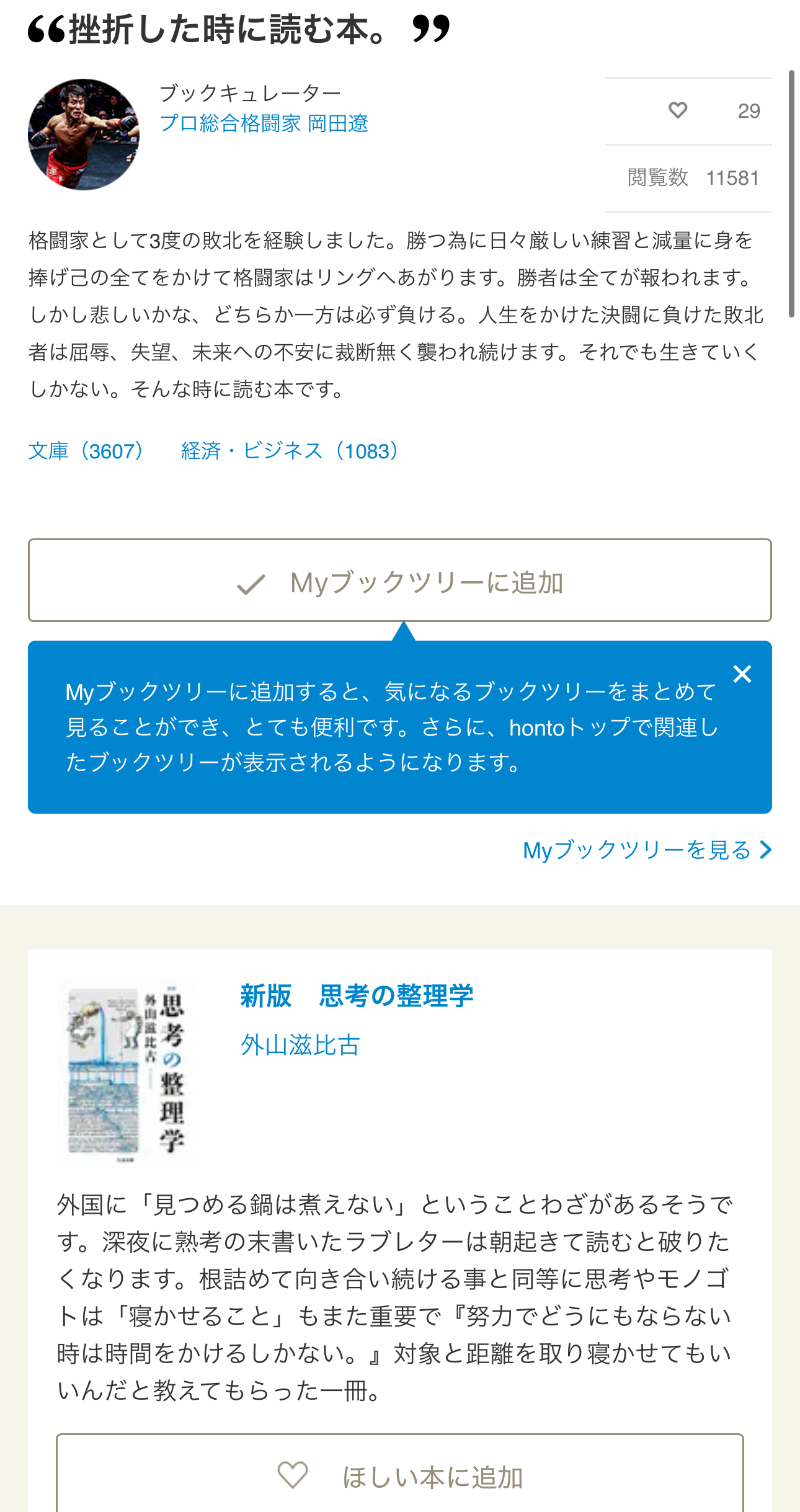Tap Myブックツリーに追加 button
Screen dimensions: 800x1512
click(x=400, y=580)
